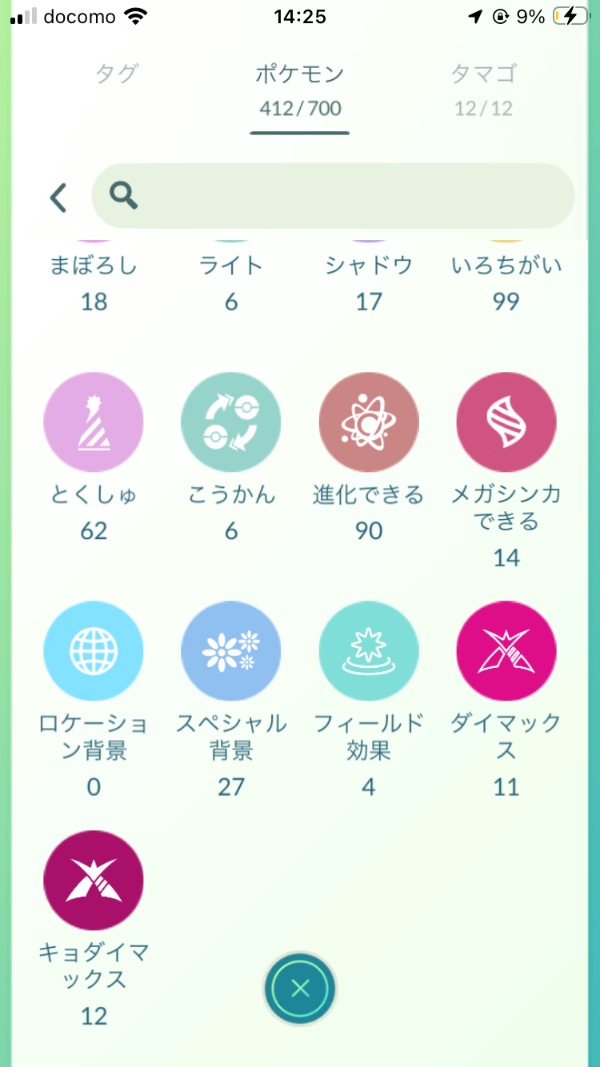The image size is (600, 1067).
Task: Show キョダイマックス Pokémon
Action: [93, 879]
